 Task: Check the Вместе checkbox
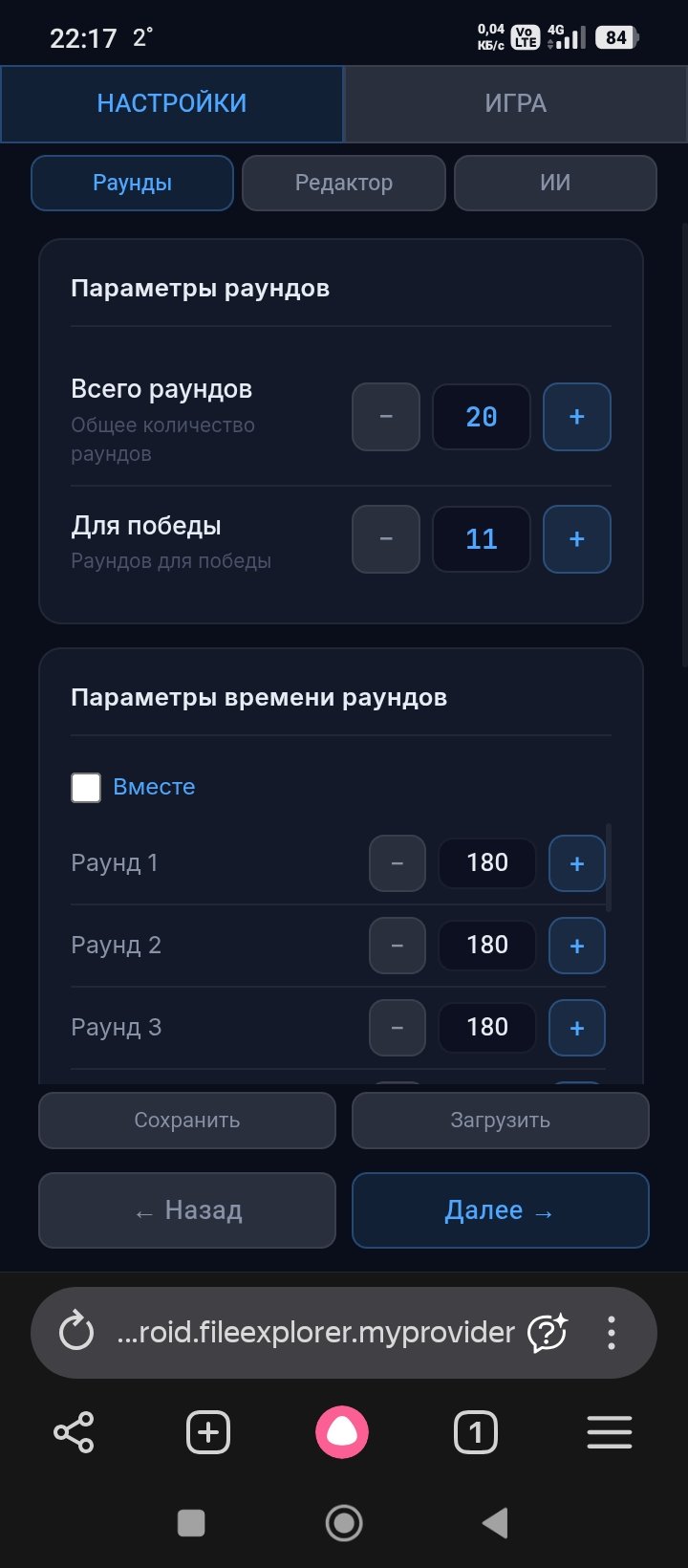(x=86, y=788)
